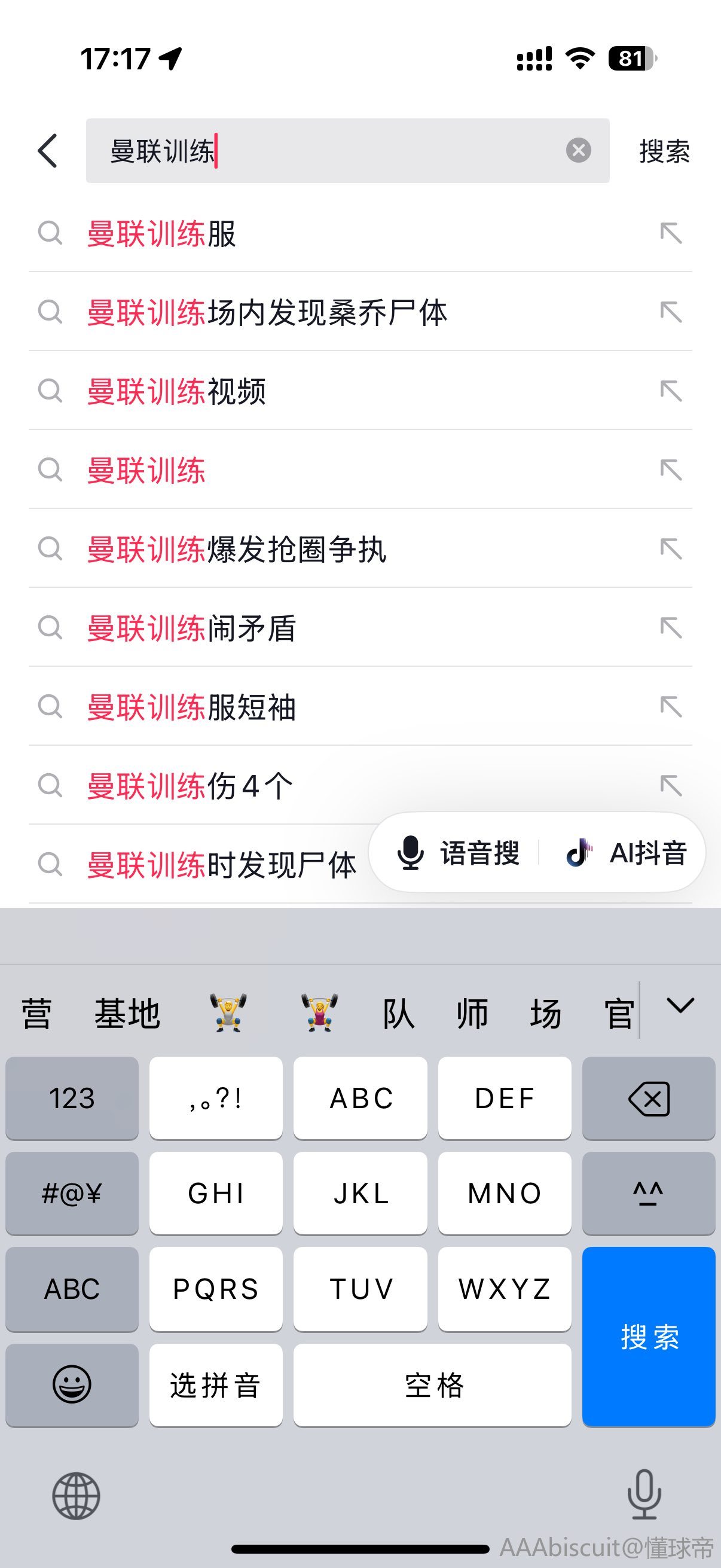Choose the suggestion 曼联训练视频
The image size is (721, 1568).
point(360,391)
